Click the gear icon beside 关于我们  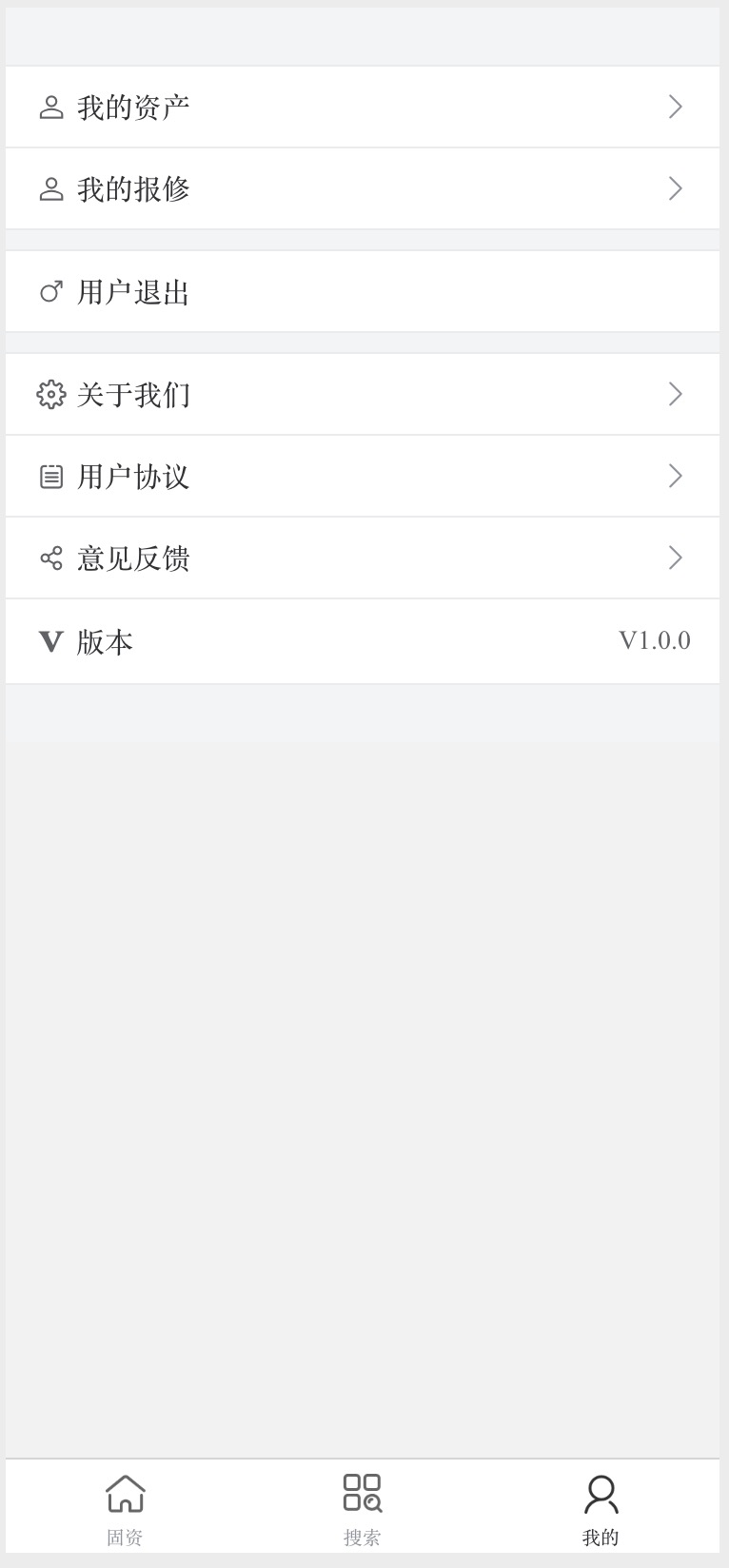point(51,393)
